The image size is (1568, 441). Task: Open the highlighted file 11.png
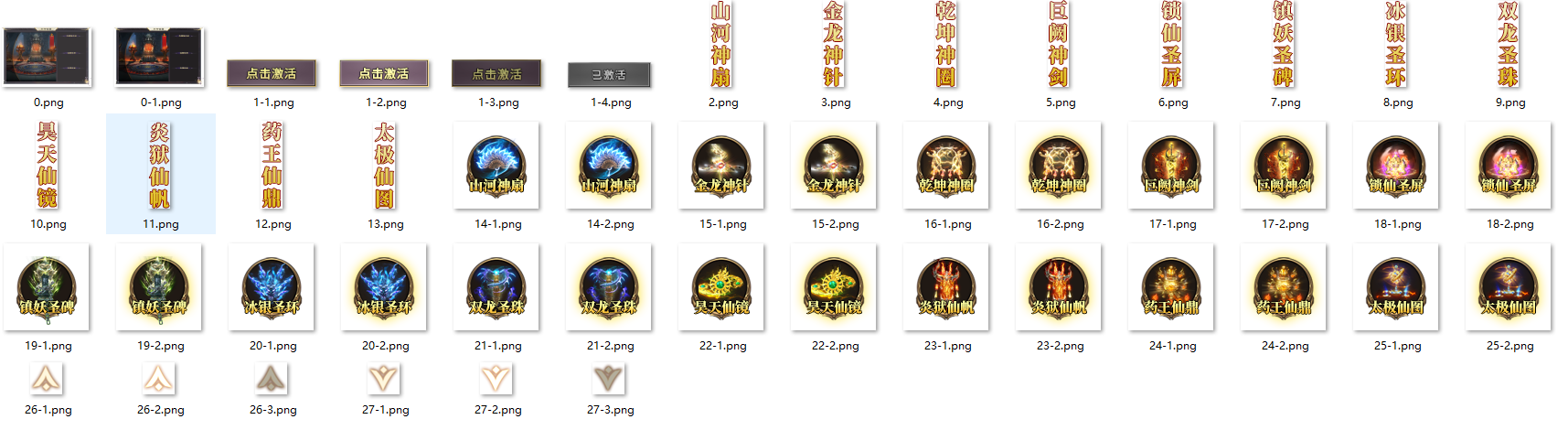click(160, 167)
